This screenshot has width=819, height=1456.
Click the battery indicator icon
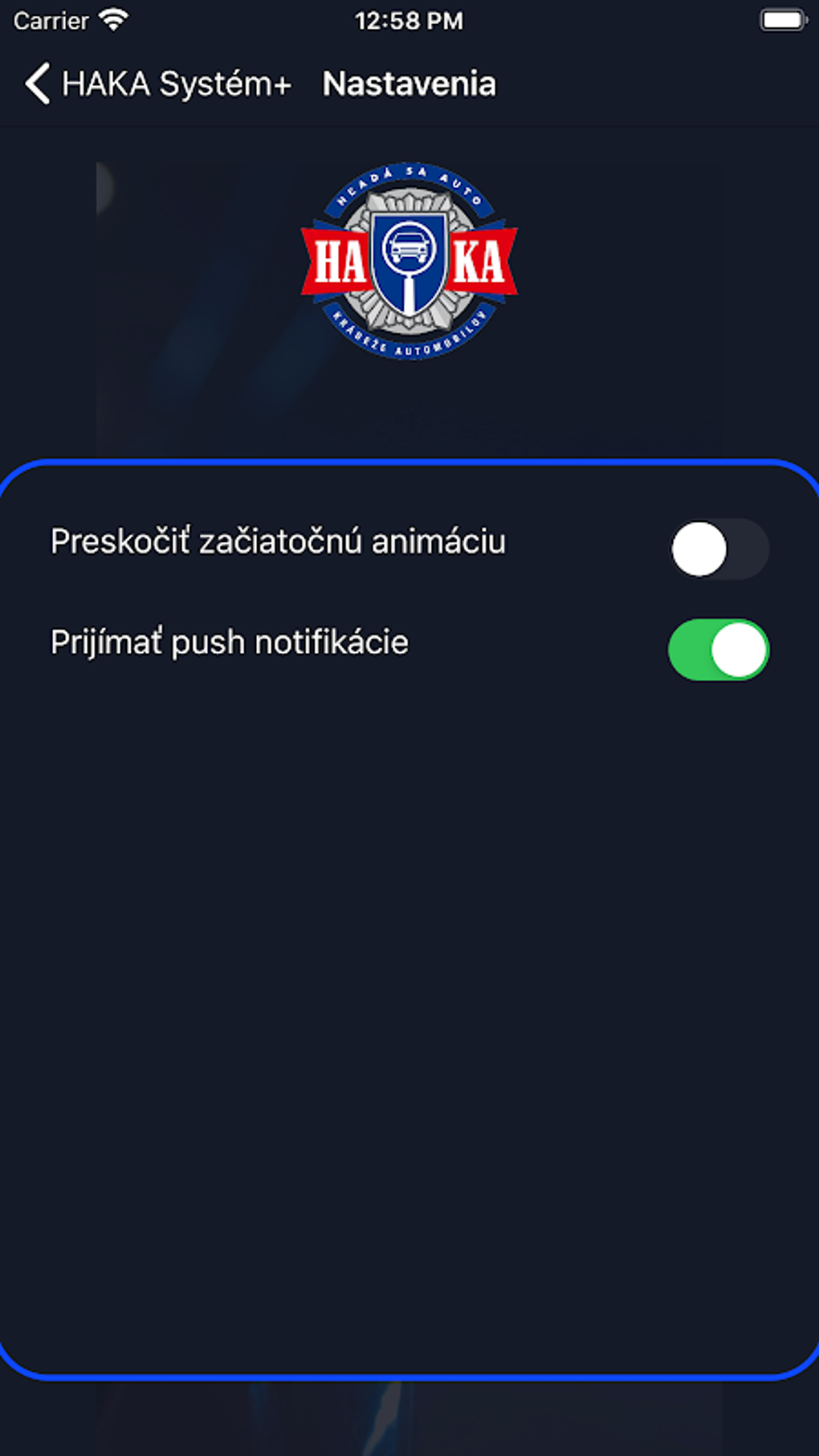[783, 20]
